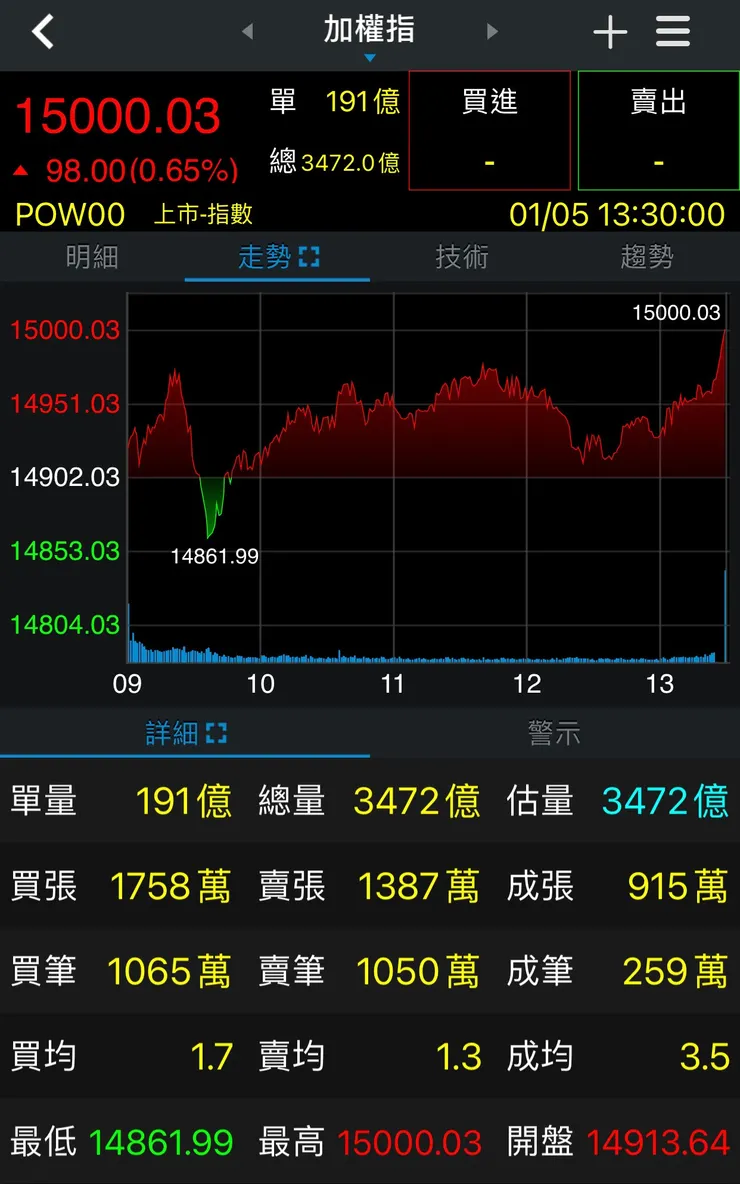740x1184 pixels.
Task: Tap the right chevron to view next symbol
Action: [492, 31]
